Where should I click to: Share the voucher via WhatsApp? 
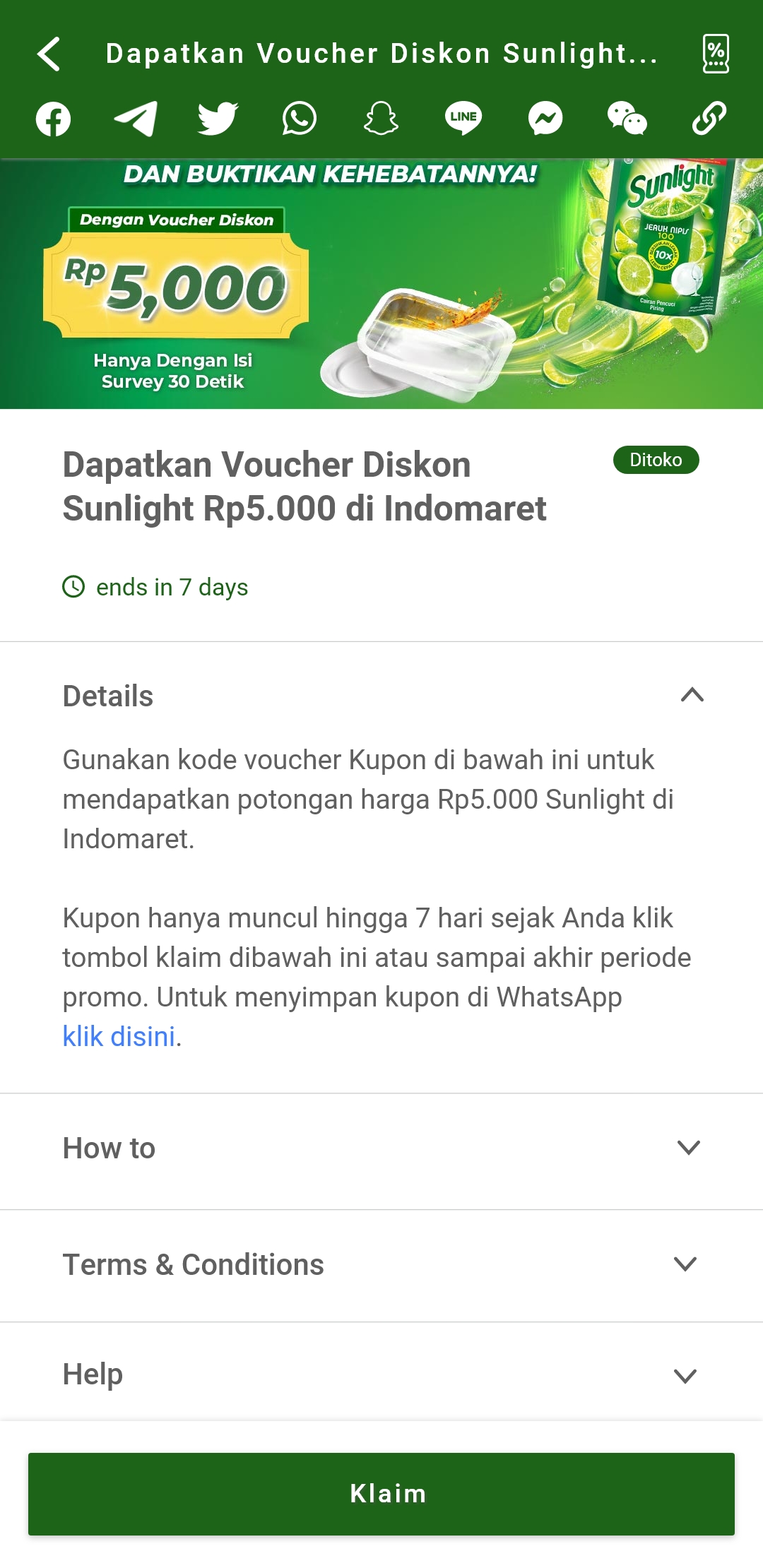coord(300,119)
